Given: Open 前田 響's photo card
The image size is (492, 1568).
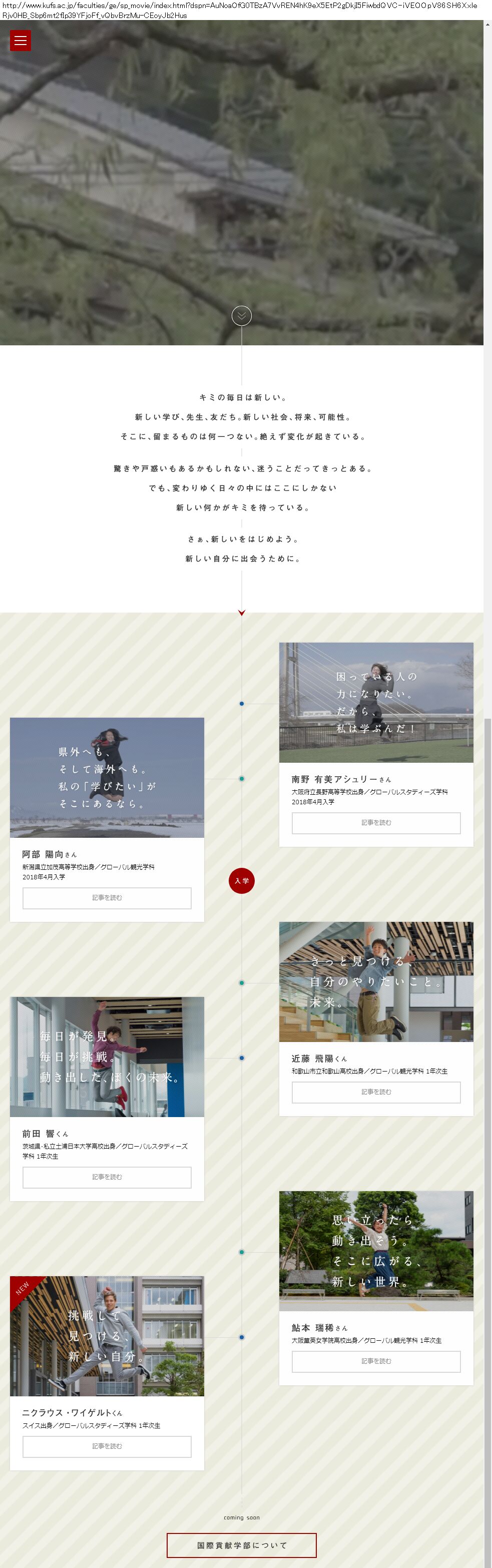Looking at the screenshot, I should (x=107, y=1057).
